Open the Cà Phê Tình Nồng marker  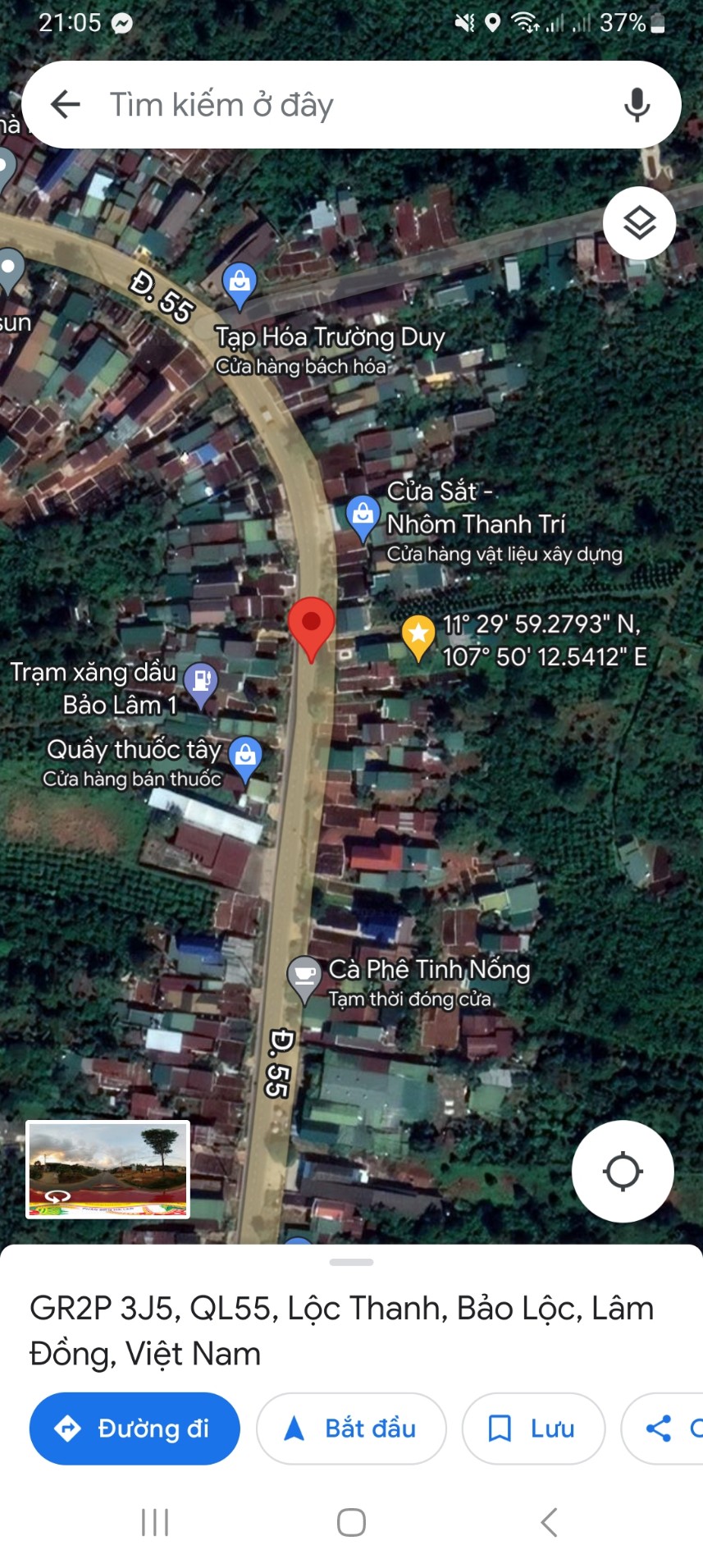click(x=304, y=976)
